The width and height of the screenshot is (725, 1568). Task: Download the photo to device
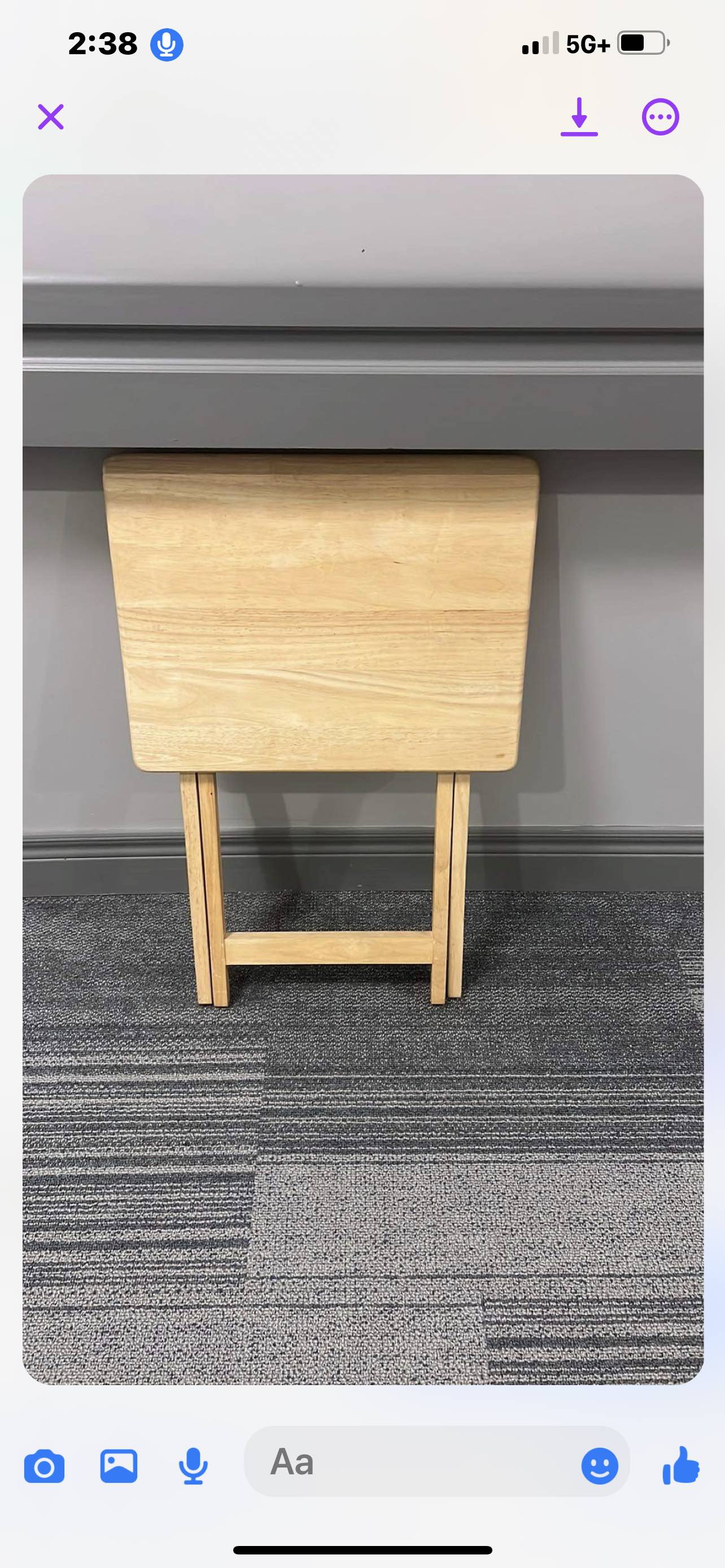(x=579, y=117)
